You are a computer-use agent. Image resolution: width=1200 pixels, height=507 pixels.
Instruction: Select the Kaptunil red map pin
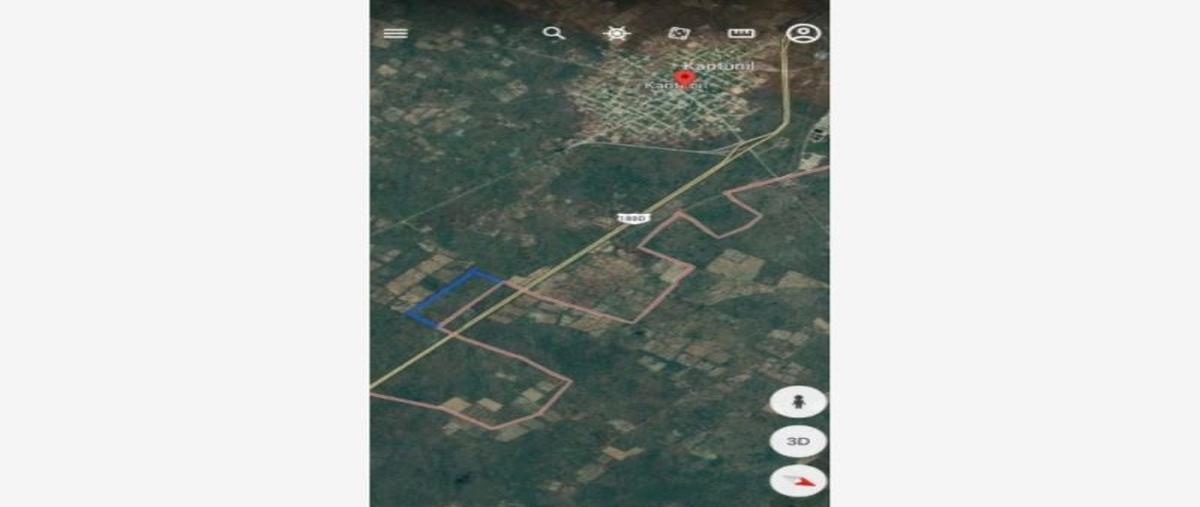pyautogui.click(x=685, y=77)
